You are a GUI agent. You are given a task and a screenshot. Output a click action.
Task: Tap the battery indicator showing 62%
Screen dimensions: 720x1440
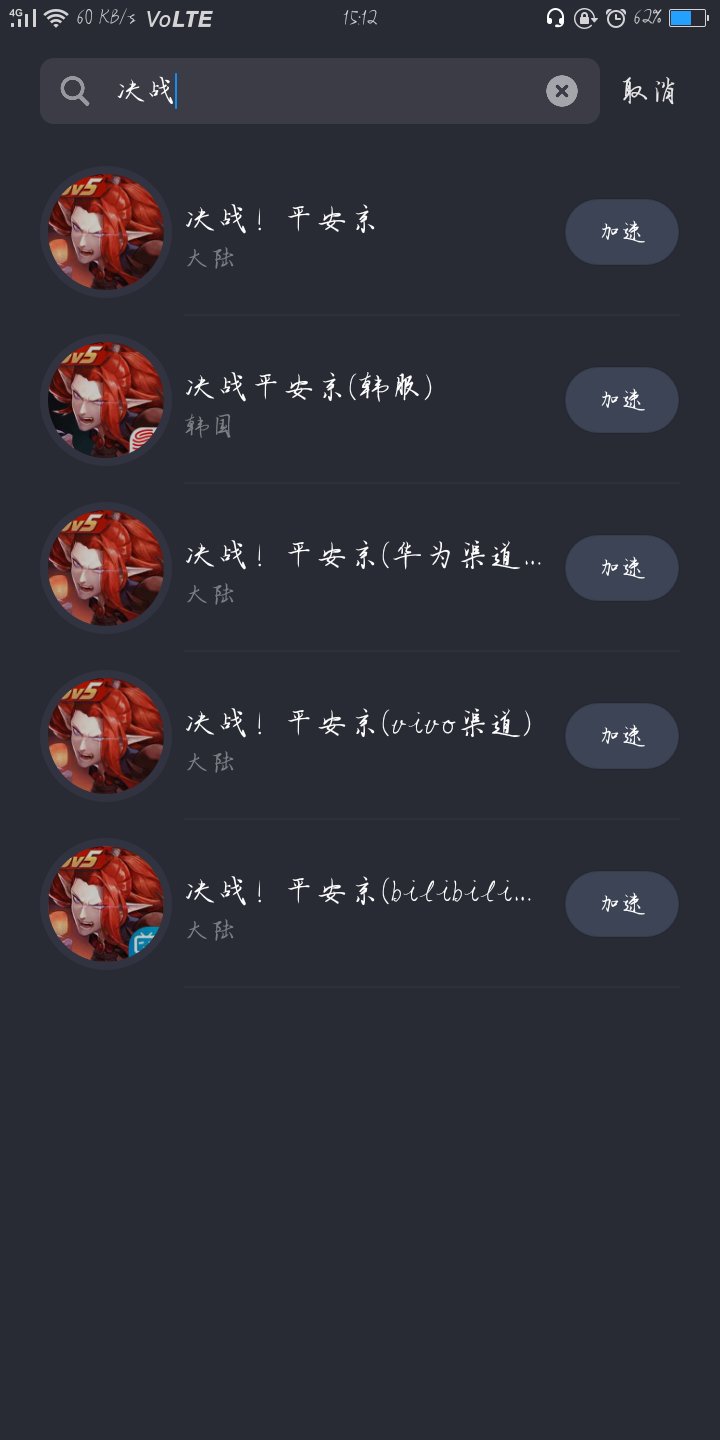click(684, 16)
